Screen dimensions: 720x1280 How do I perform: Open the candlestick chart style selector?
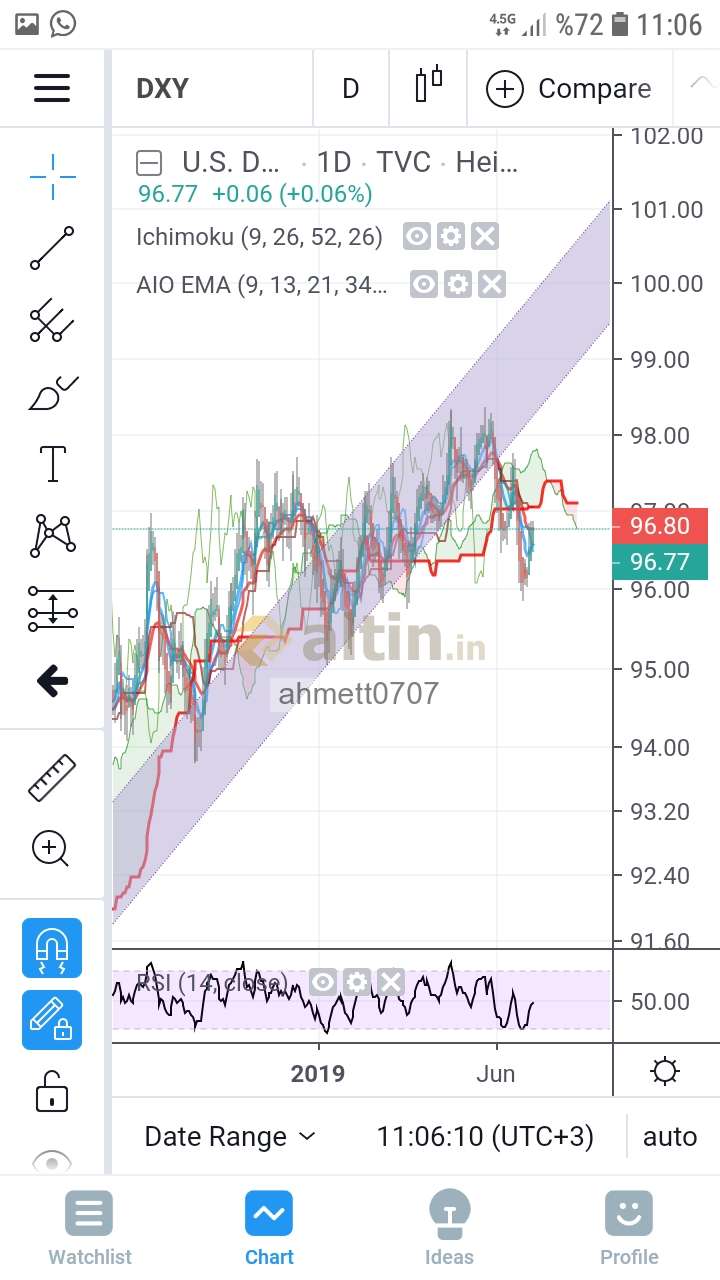tap(428, 86)
